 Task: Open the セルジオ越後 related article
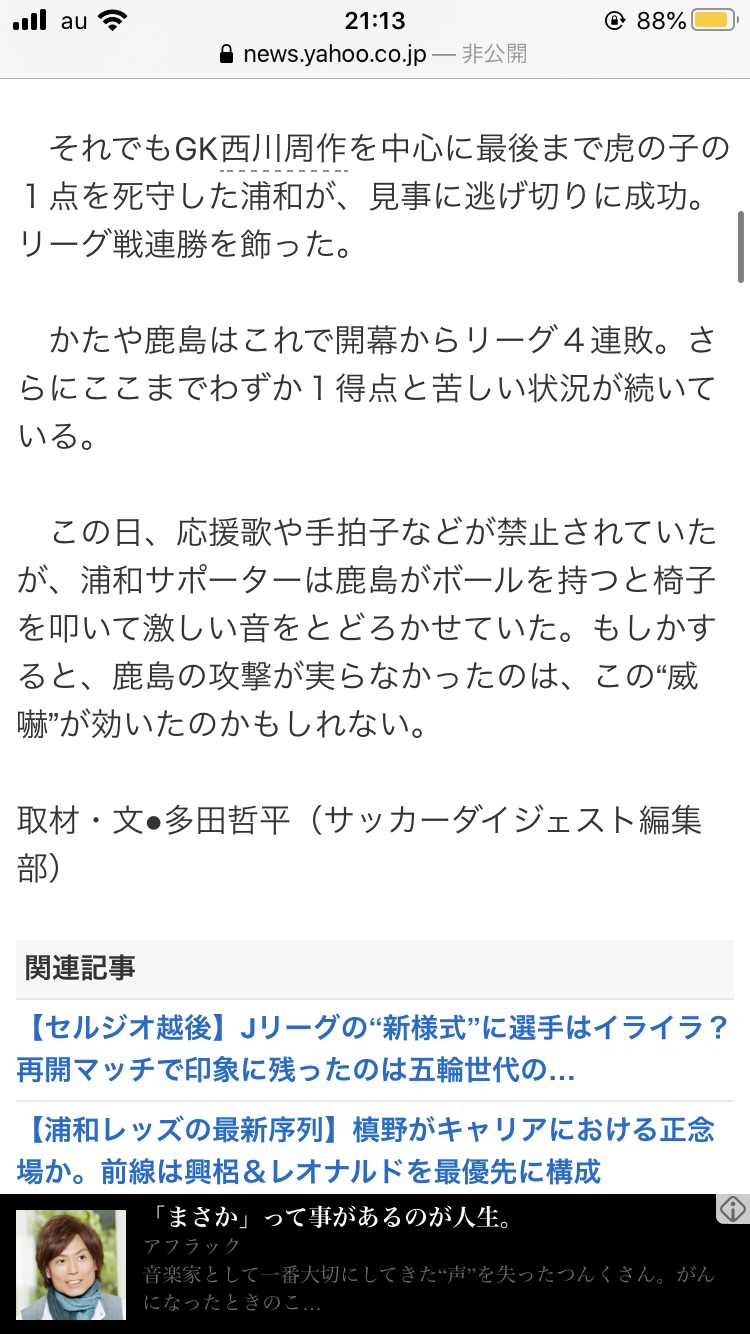(373, 1049)
